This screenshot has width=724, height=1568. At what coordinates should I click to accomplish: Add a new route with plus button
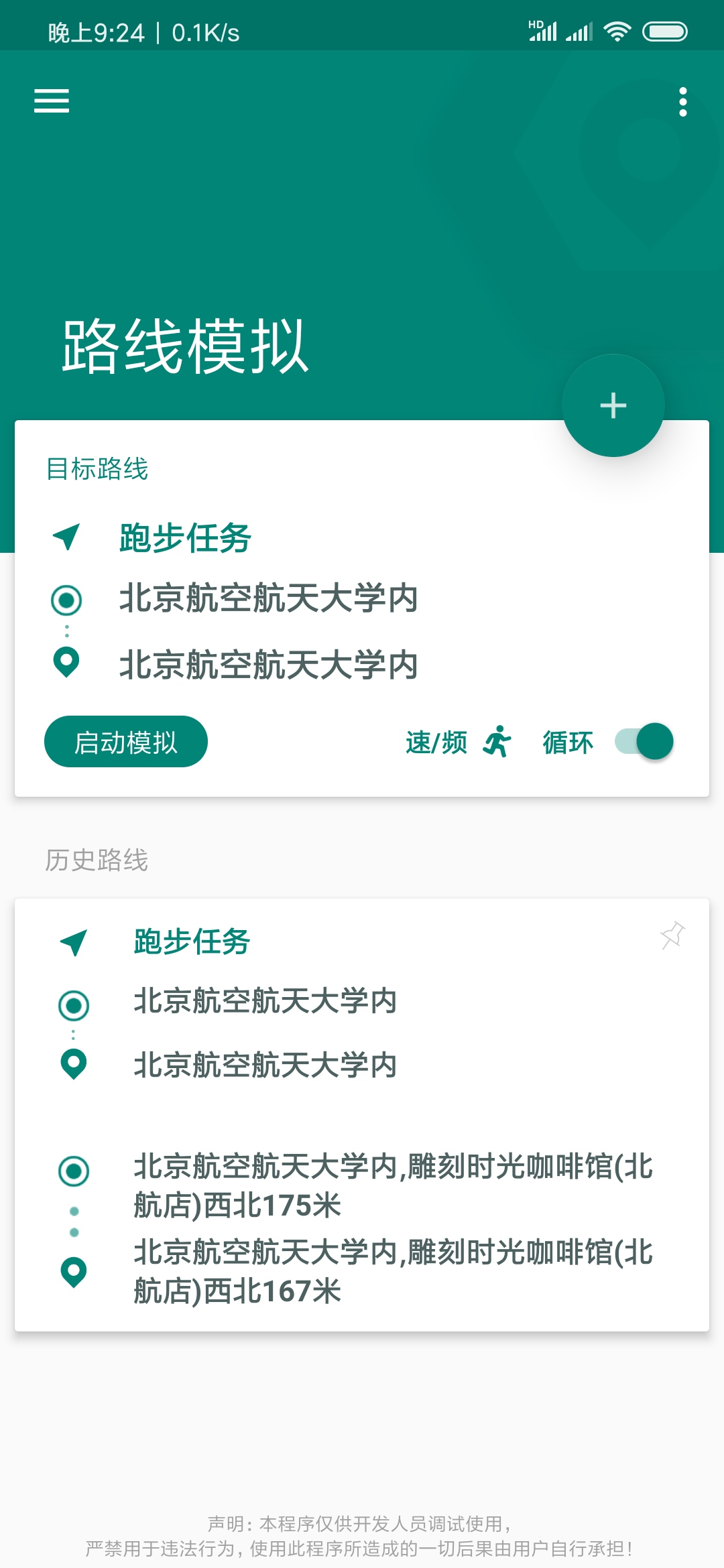point(613,405)
